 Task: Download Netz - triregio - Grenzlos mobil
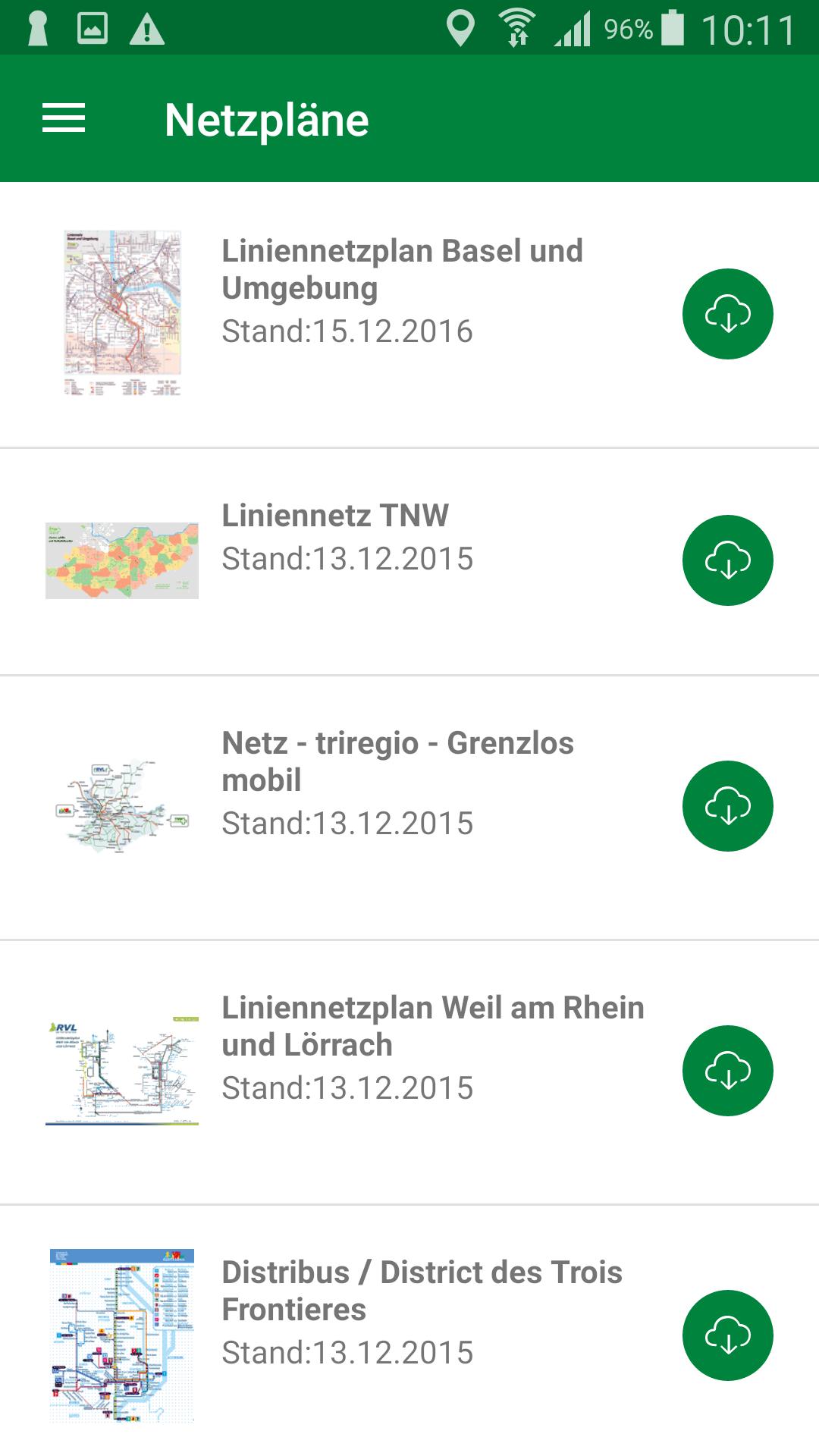[x=727, y=806]
